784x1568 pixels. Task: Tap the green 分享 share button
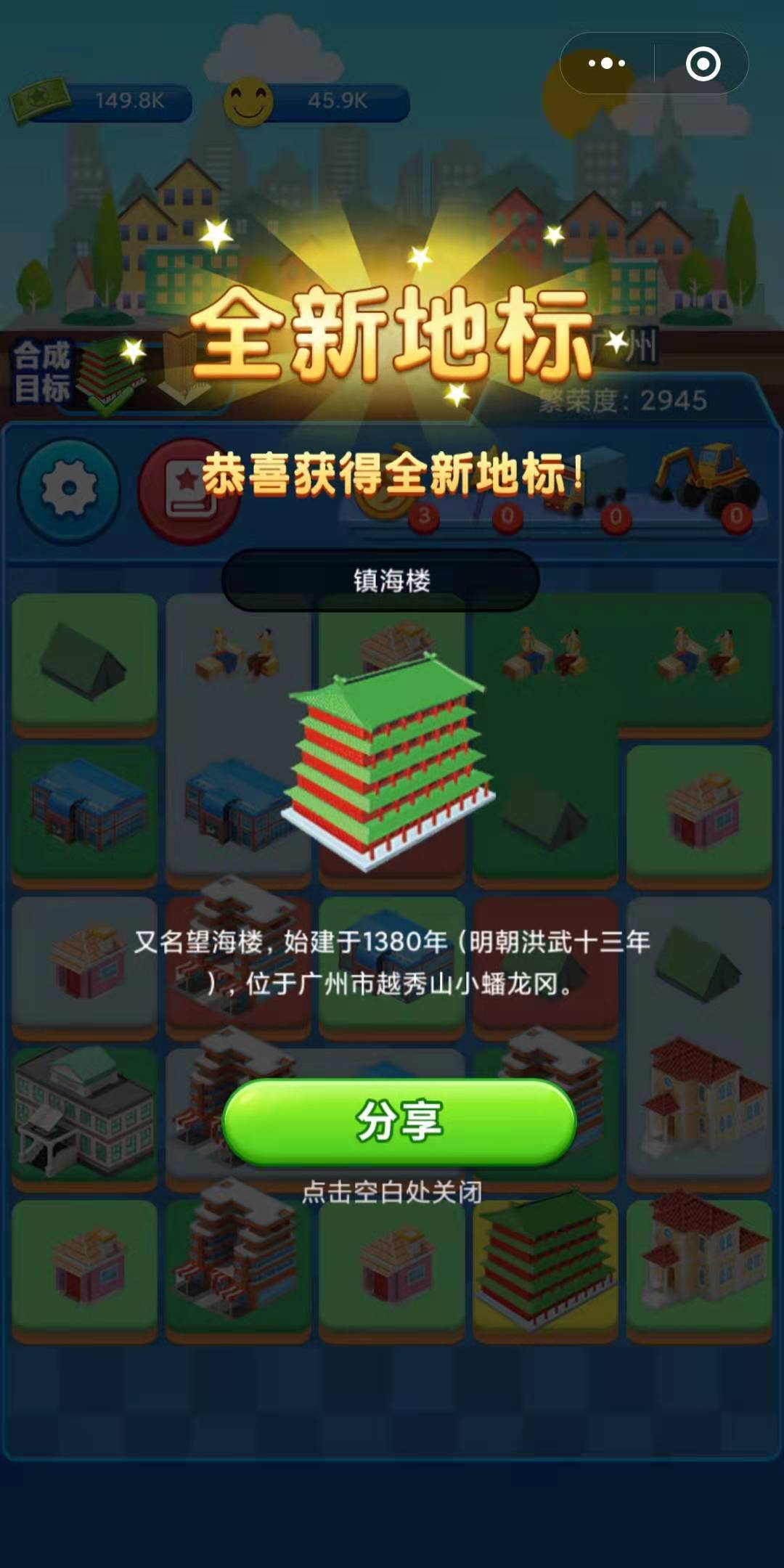click(399, 1122)
